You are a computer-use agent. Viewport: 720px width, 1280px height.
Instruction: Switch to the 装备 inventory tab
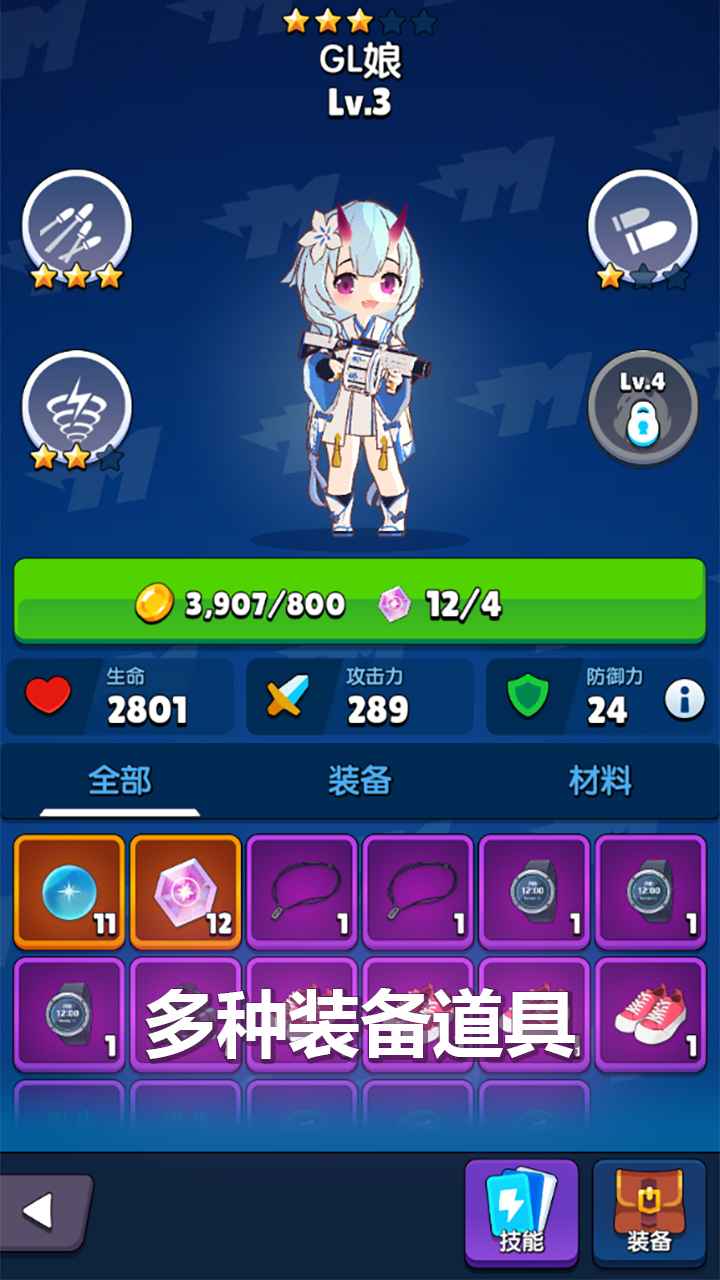point(359,781)
